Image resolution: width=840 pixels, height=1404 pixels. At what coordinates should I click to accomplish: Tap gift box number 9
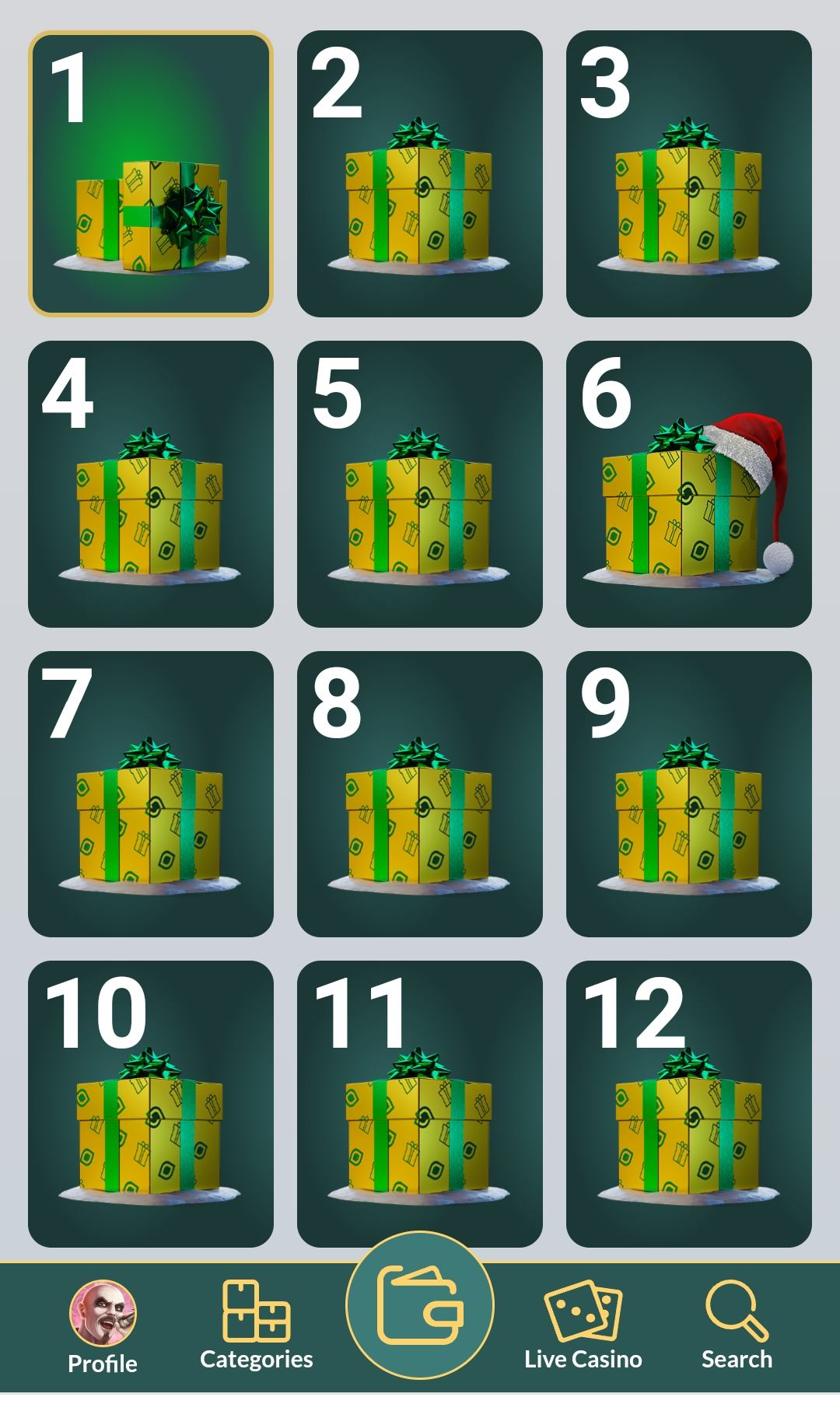688,793
